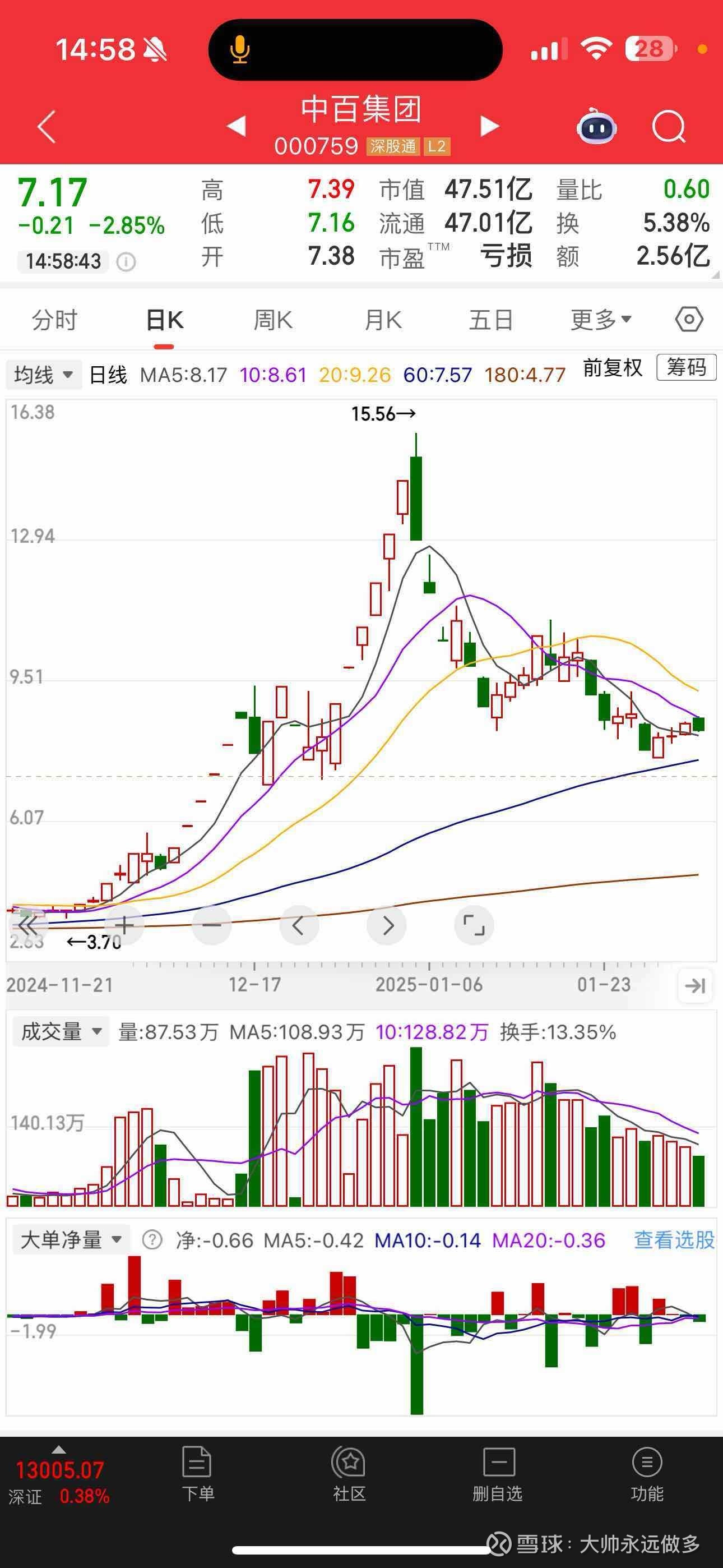Expand the 更多 chart period menu
Screen dimensions: 723x1568
coord(601,320)
